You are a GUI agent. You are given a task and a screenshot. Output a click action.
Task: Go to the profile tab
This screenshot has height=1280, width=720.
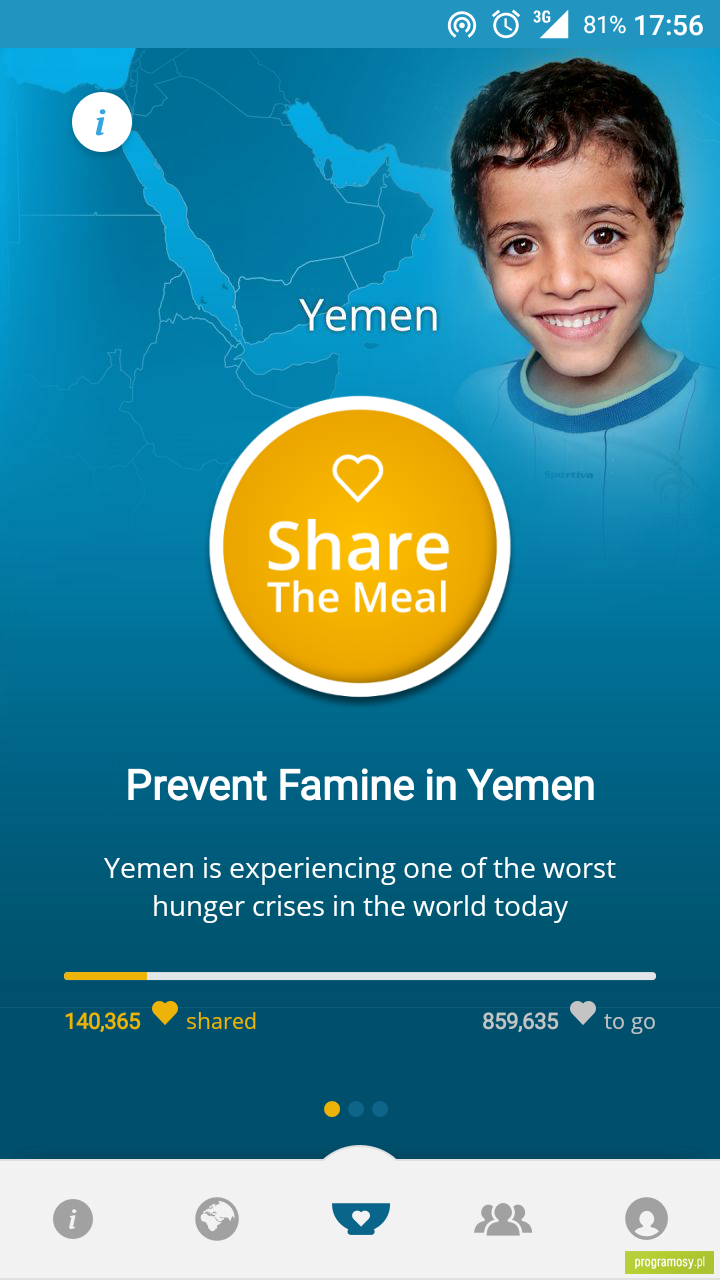(646, 1219)
